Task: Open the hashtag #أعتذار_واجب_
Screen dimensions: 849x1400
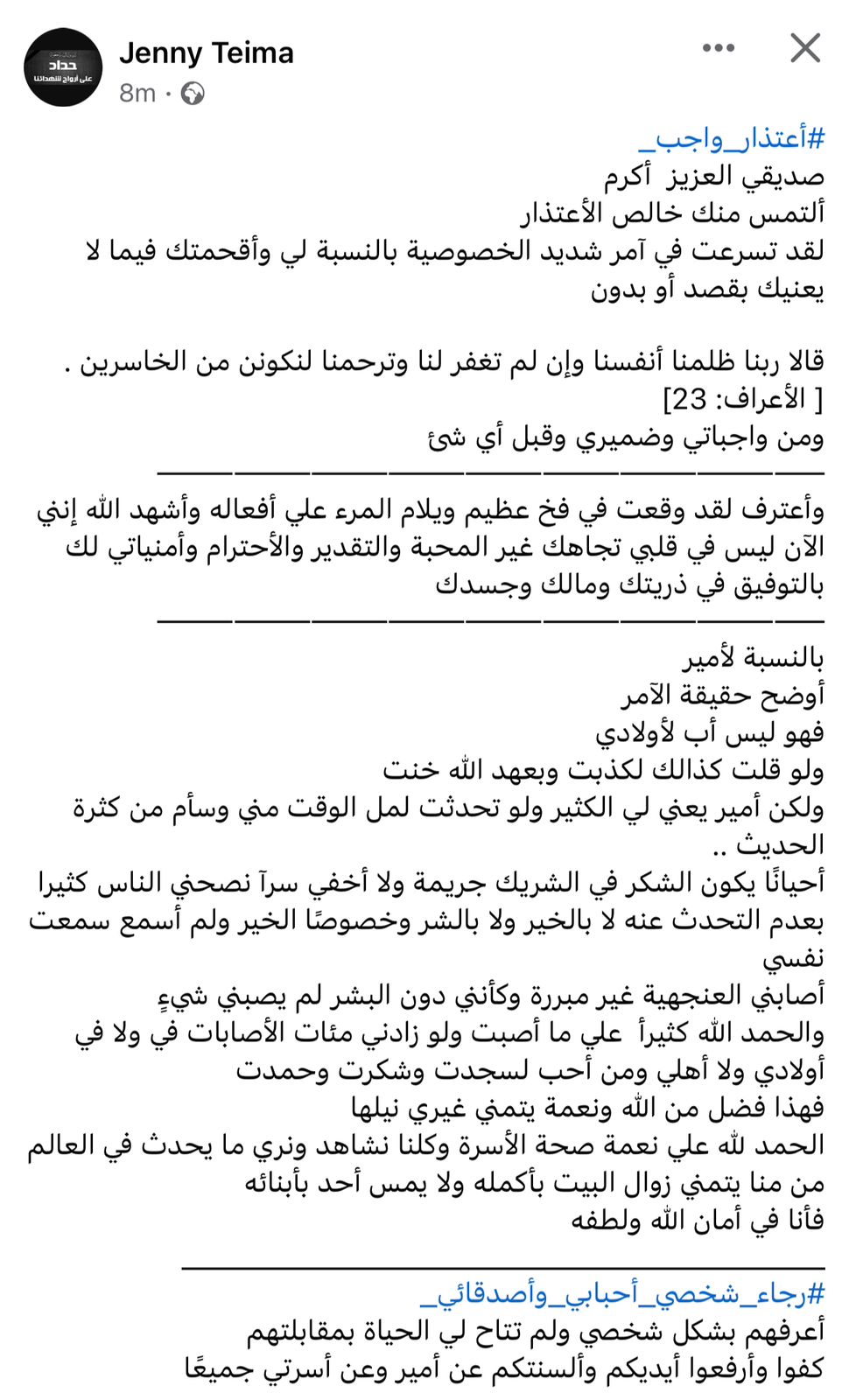Action: point(731,138)
